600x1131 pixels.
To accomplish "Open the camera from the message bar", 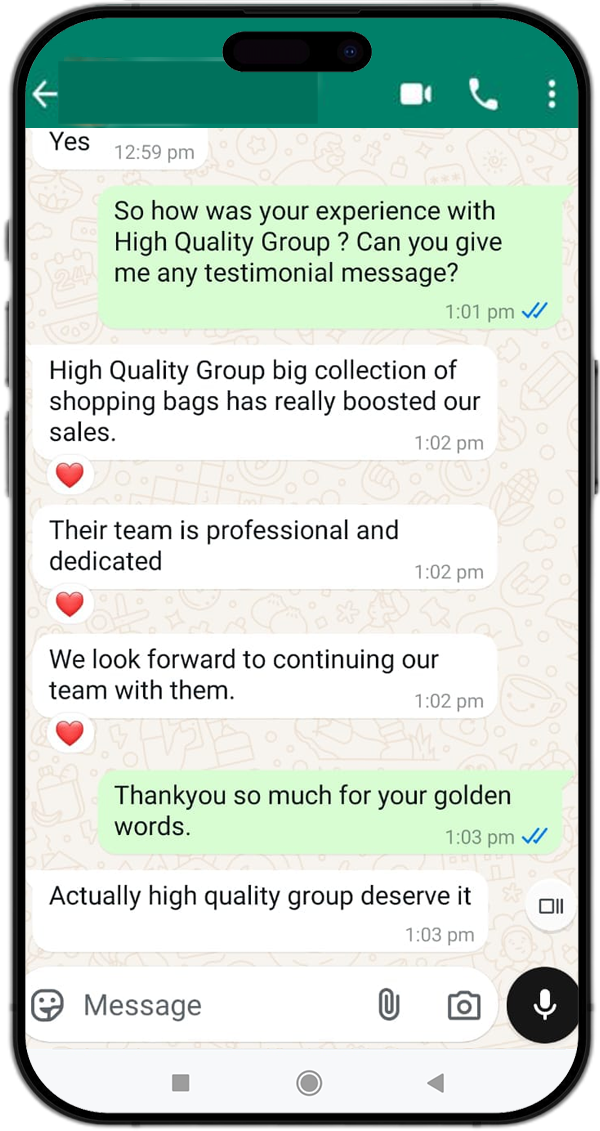I will click(x=463, y=1006).
